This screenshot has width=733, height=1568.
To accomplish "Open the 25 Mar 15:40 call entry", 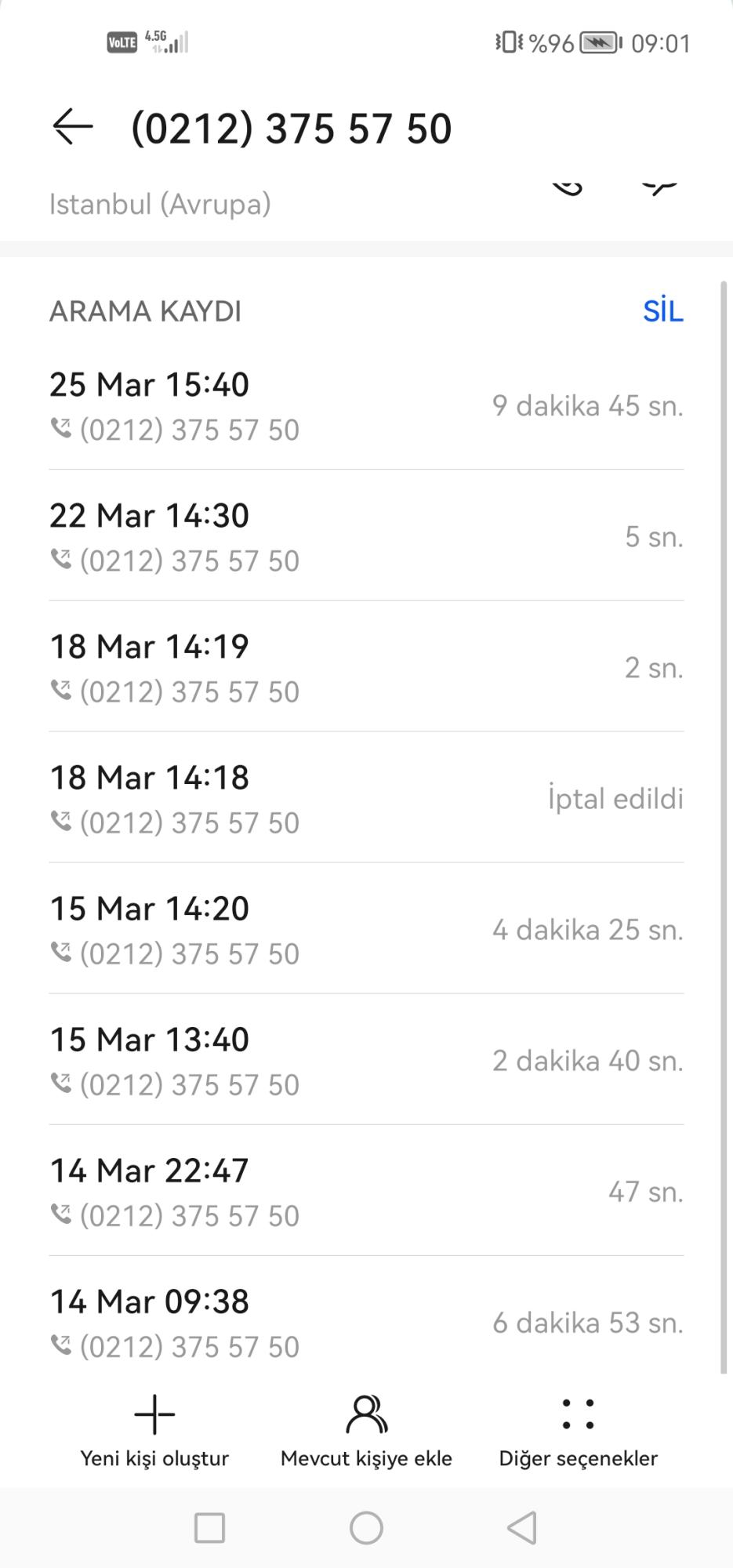I will [x=366, y=405].
